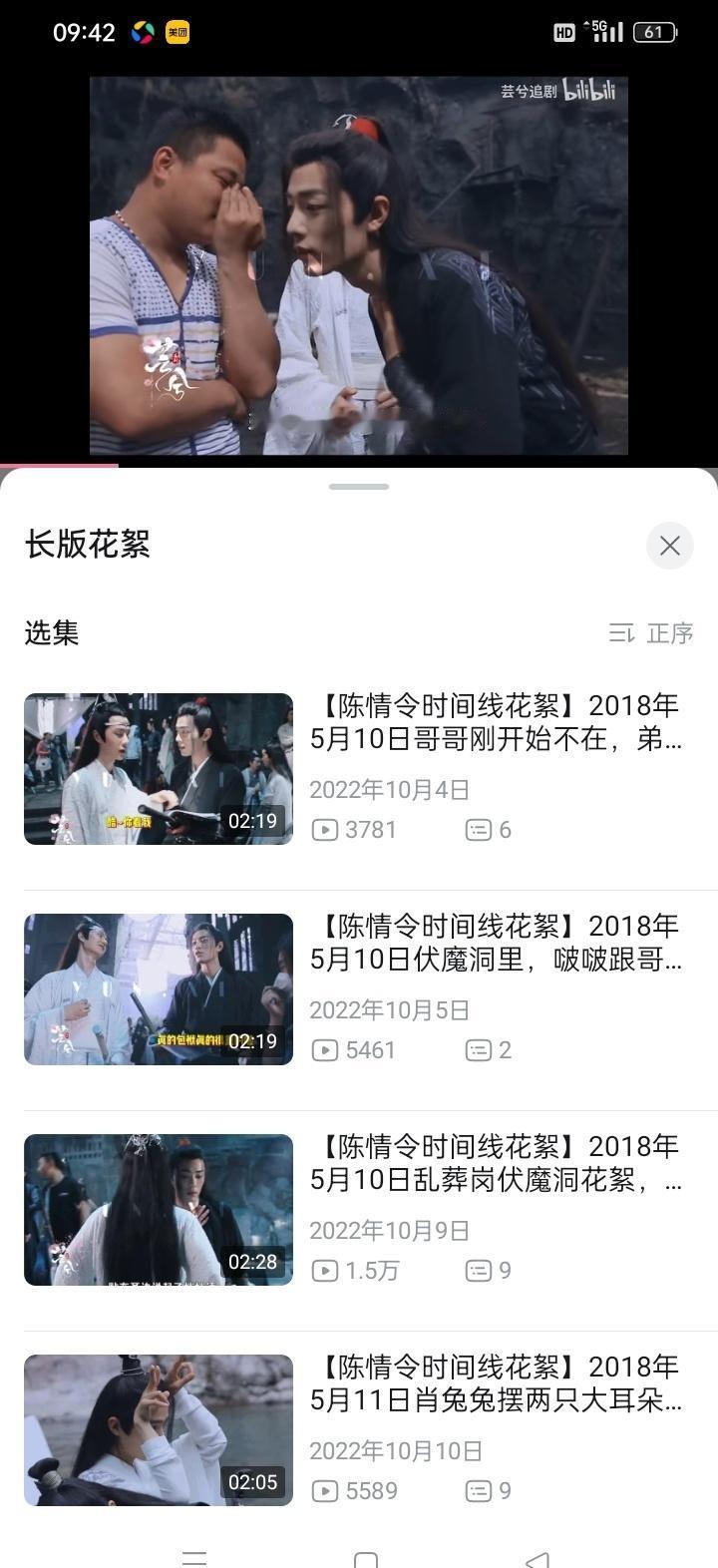Open the 哥哥刚开始不在 video from 2022年10月4日
This screenshot has height=1568, width=718.
[359, 769]
